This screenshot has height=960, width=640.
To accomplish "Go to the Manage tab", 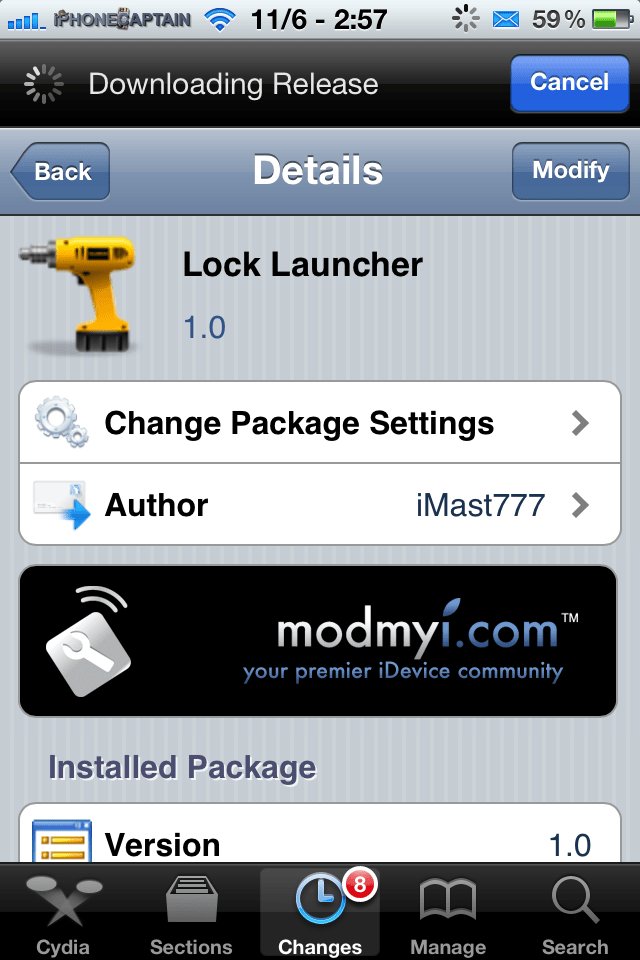I will click(447, 913).
